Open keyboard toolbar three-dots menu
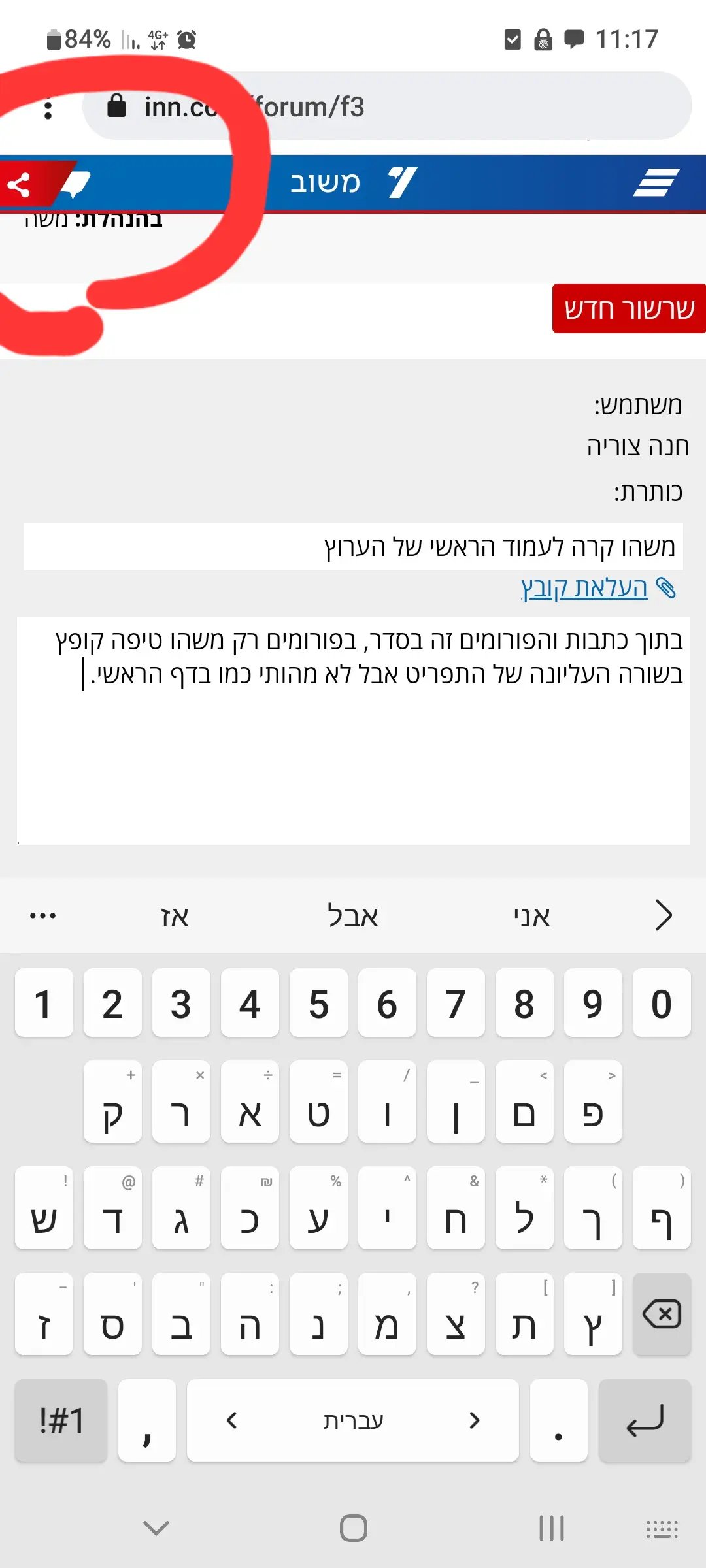The image size is (706, 1568). pos(43,916)
